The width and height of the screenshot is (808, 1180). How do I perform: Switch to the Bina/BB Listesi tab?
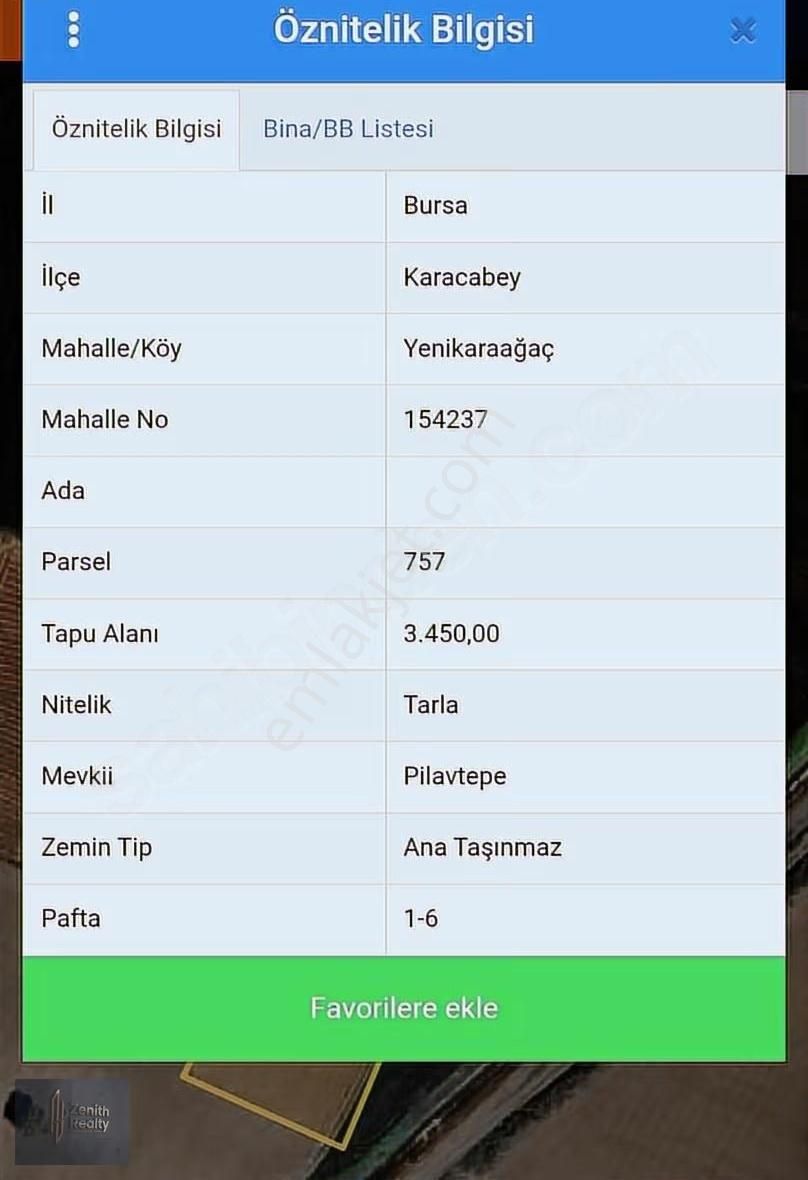coord(347,128)
